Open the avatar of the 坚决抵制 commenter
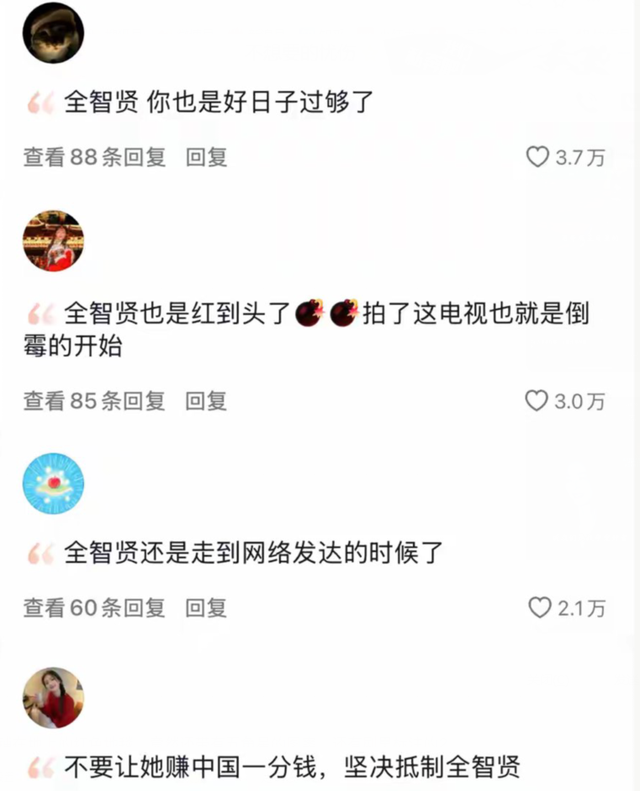Image resolution: width=640 pixels, height=791 pixels. (53, 698)
